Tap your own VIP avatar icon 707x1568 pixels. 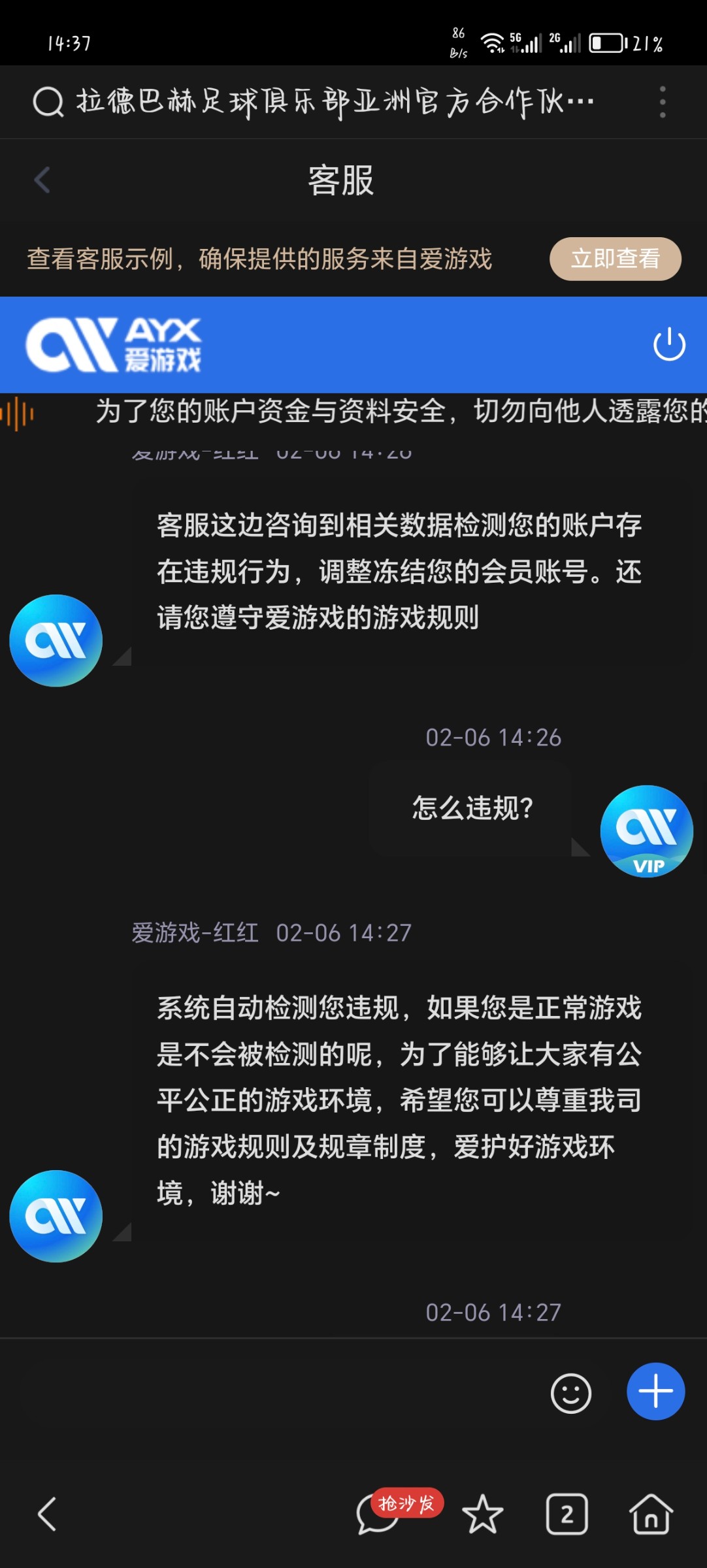click(x=648, y=830)
